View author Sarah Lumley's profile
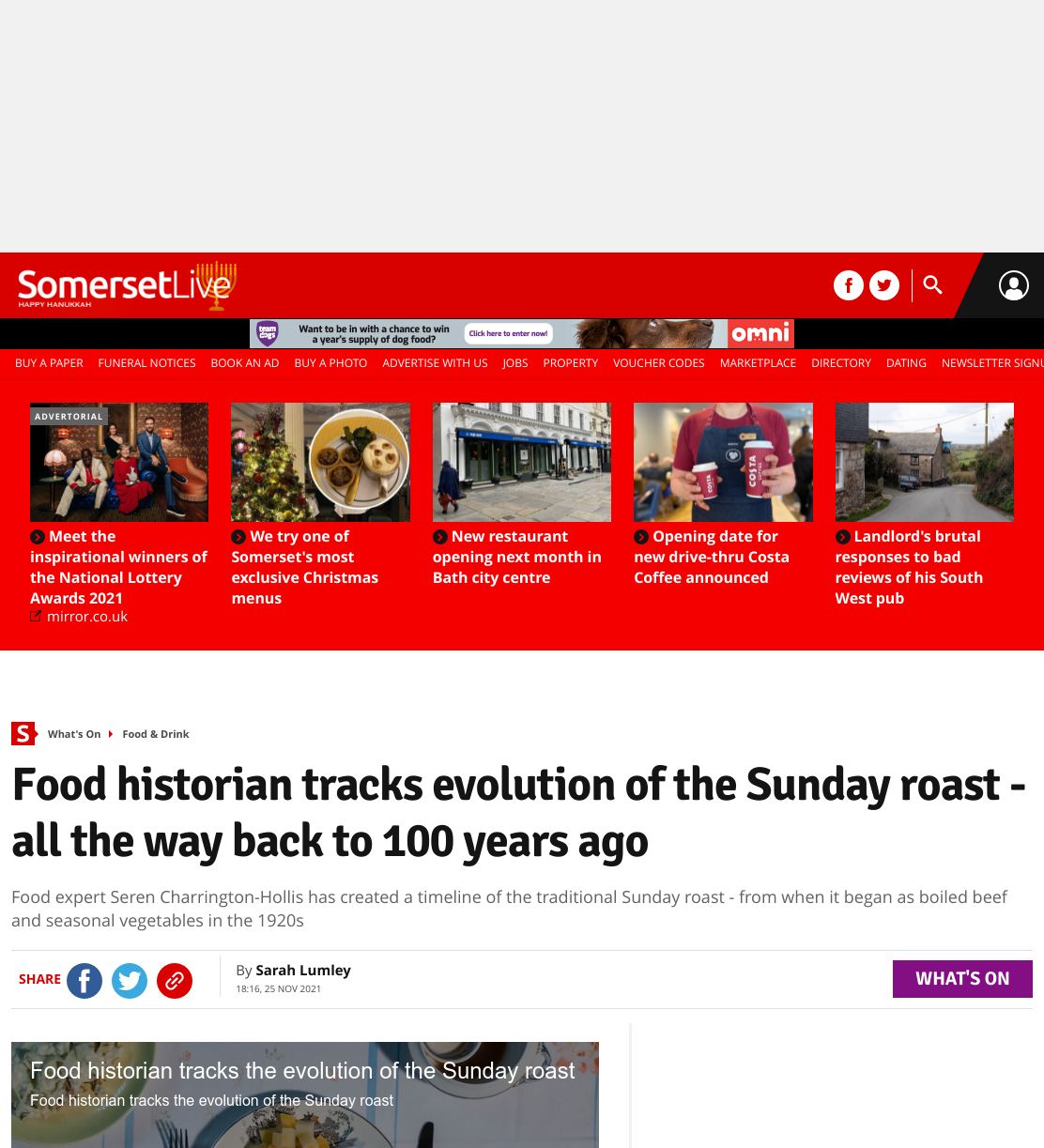The width and height of the screenshot is (1044, 1148). click(x=303, y=971)
